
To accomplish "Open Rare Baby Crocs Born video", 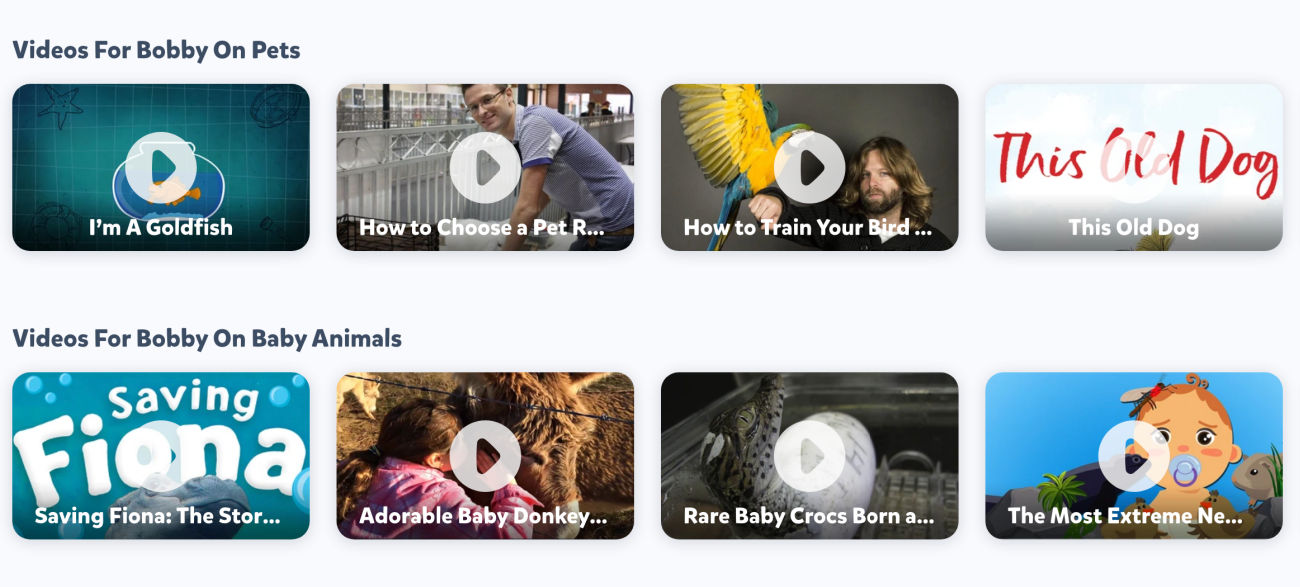I will (809, 456).
